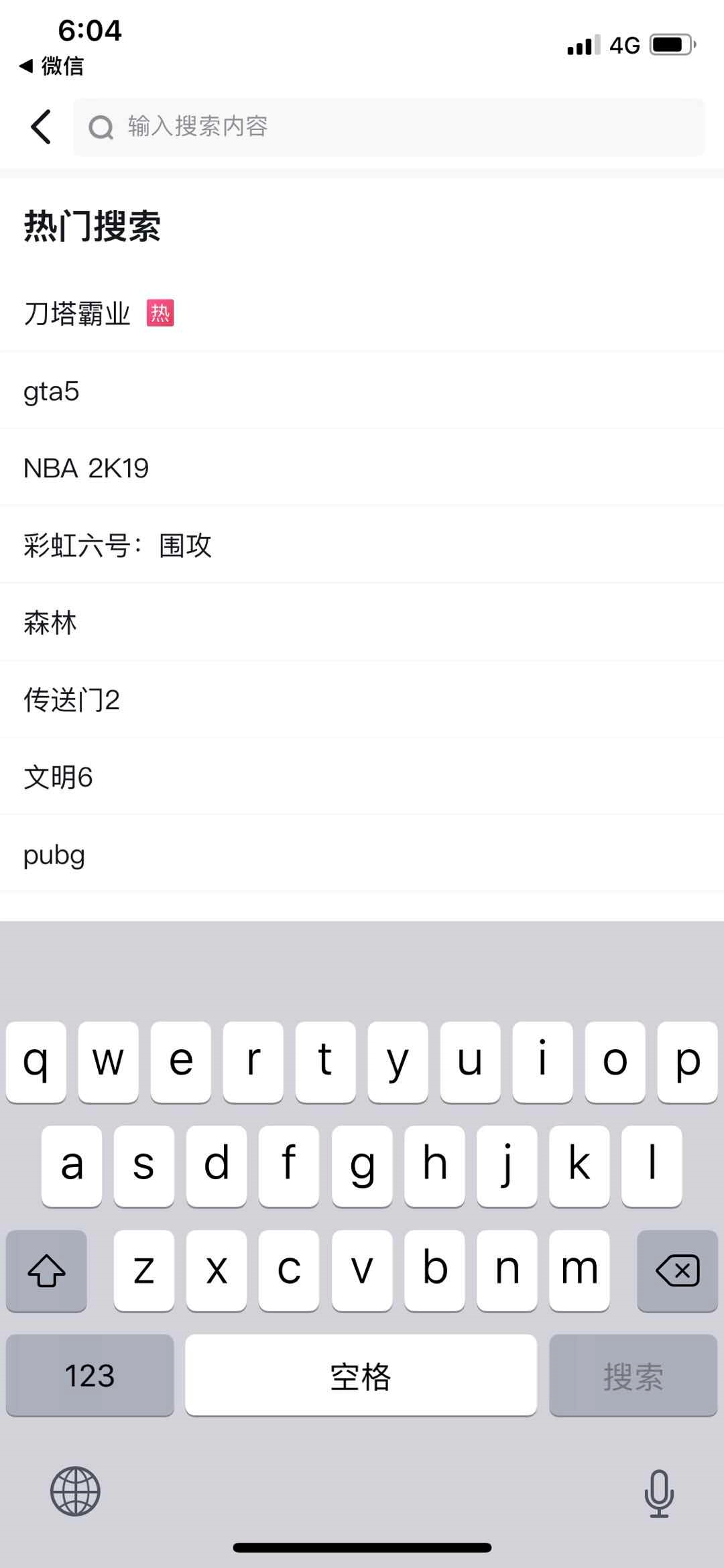Select 传送门2 in hot searches
This screenshot has height=1568, width=724.
pyautogui.click(x=72, y=701)
